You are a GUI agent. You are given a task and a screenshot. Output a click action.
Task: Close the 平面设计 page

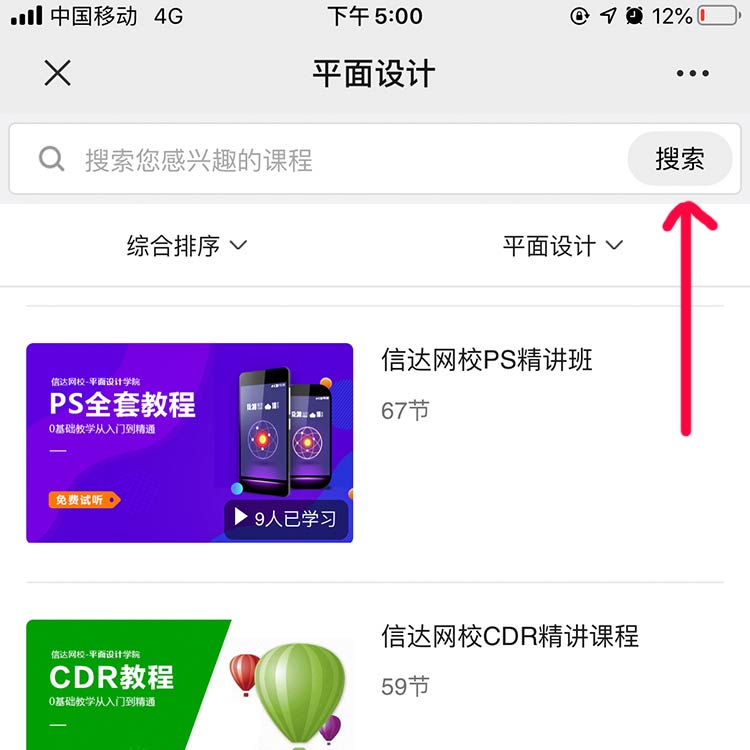click(x=58, y=73)
